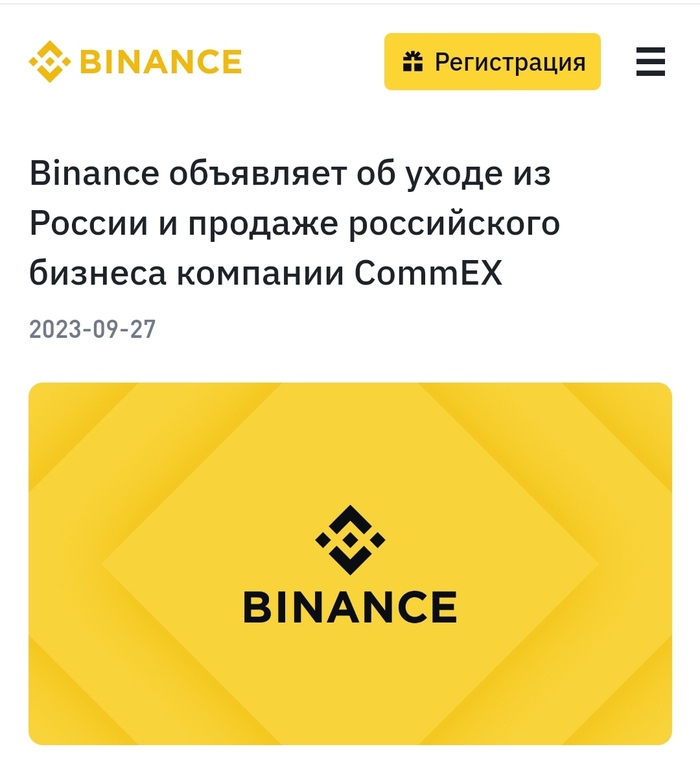Tap the Регистрация button

(492, 62)
